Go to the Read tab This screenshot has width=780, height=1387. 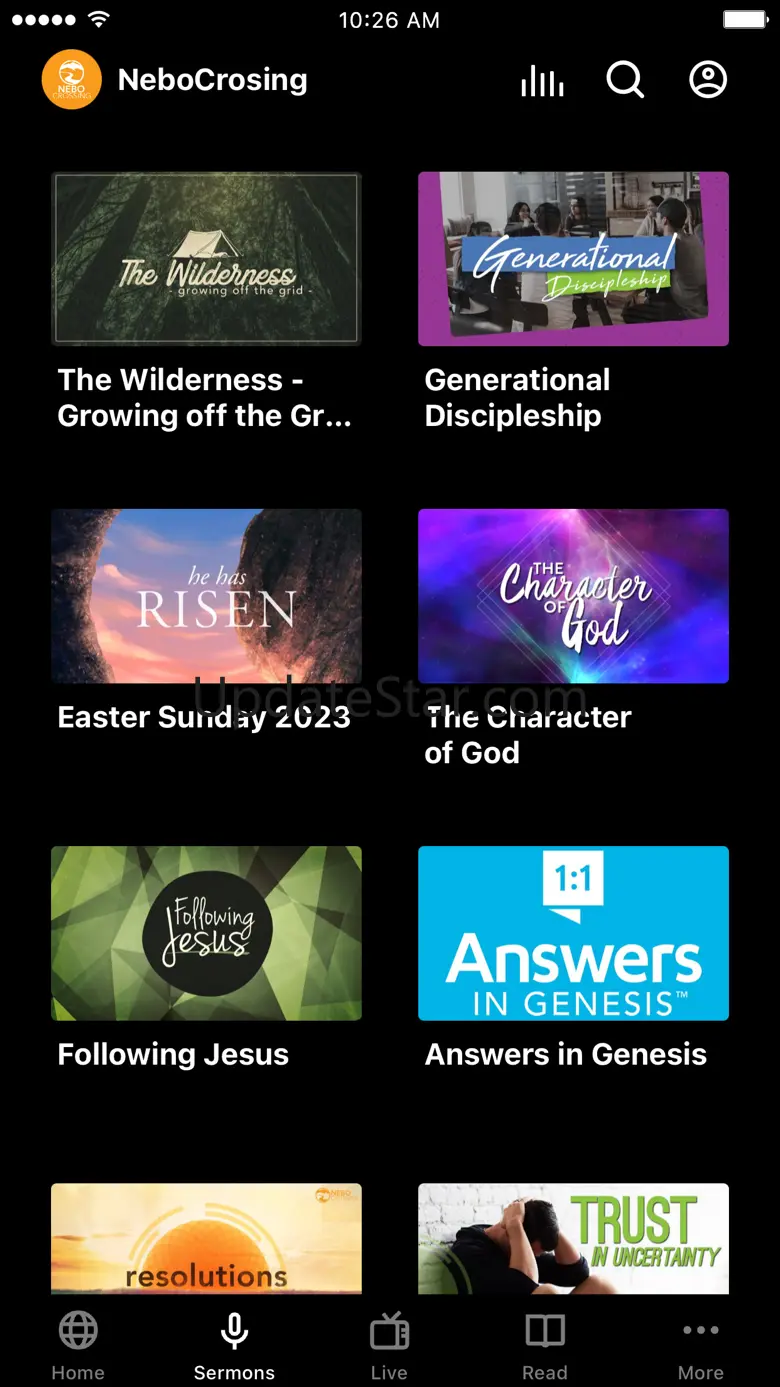545,1345
